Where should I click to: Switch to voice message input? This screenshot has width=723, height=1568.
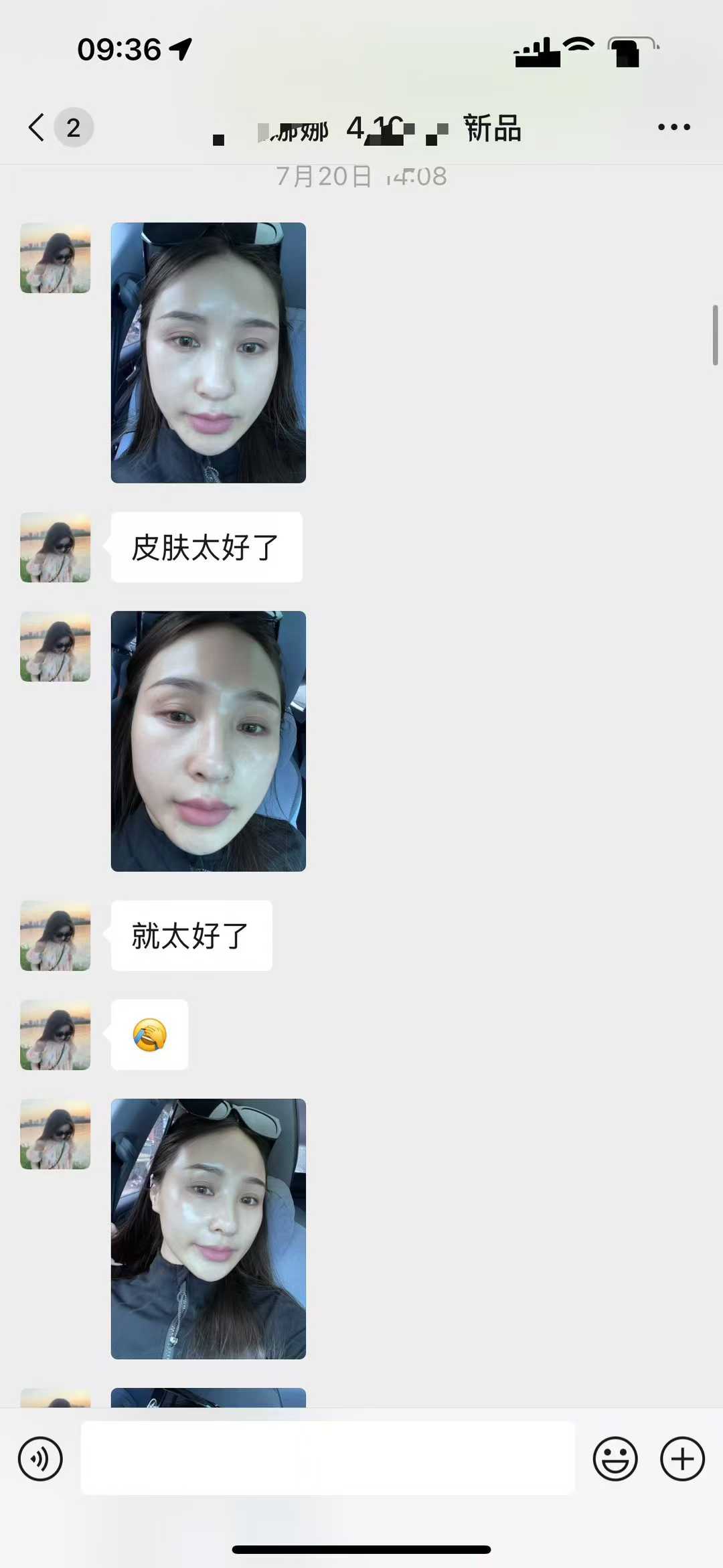[x=40, y=1459]
